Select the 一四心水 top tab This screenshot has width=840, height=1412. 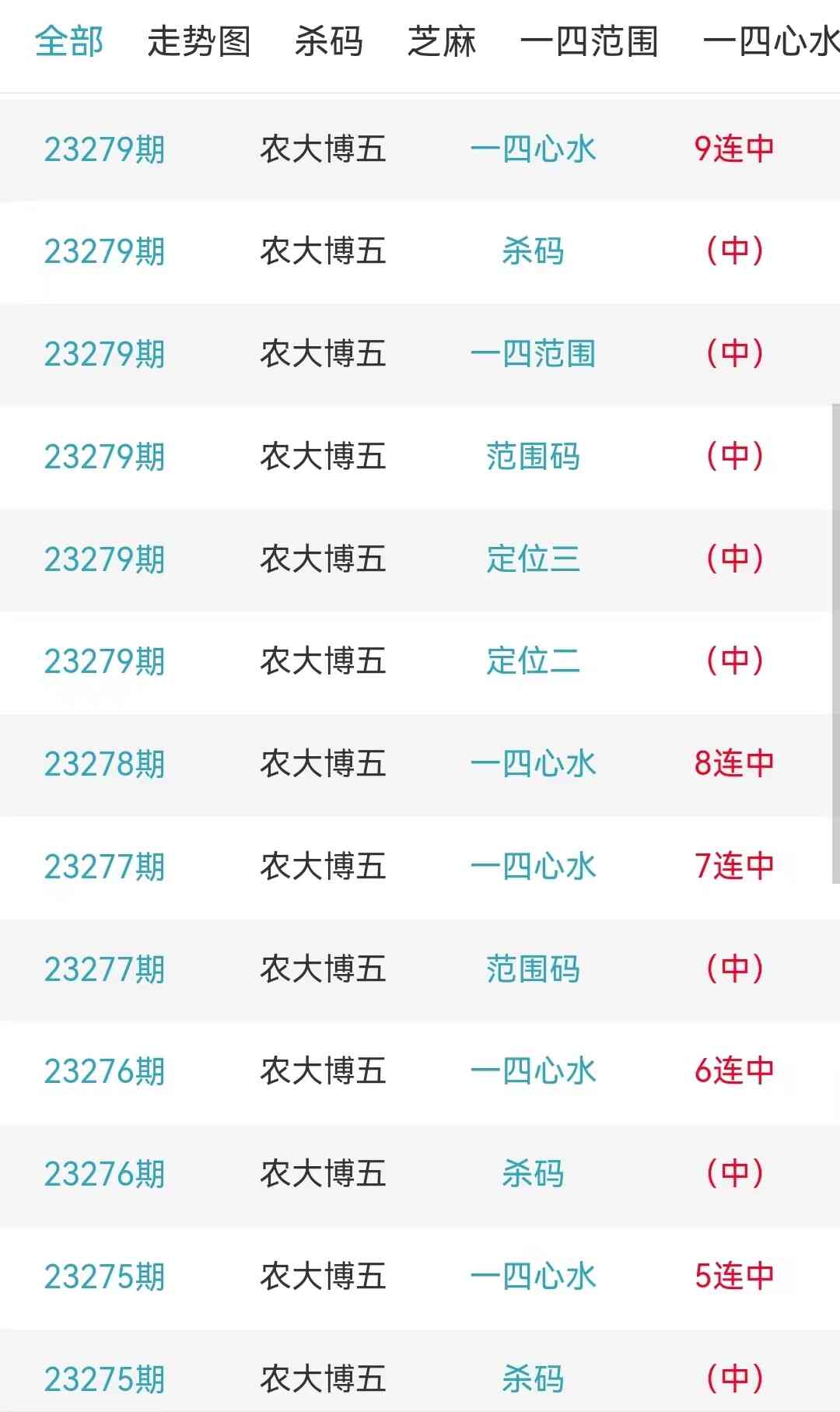click(x=770, y=42)
